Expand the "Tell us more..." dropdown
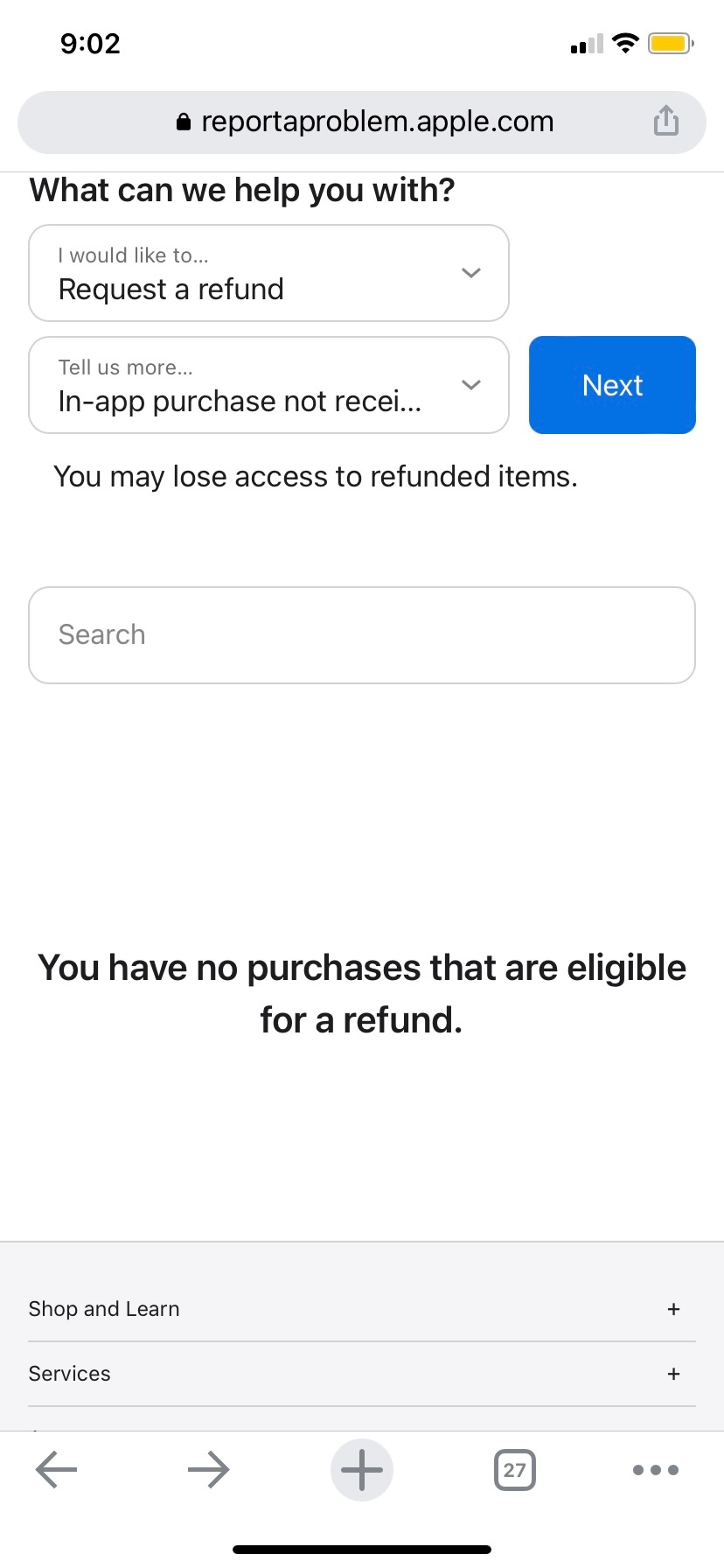 [x=268, y=385]
